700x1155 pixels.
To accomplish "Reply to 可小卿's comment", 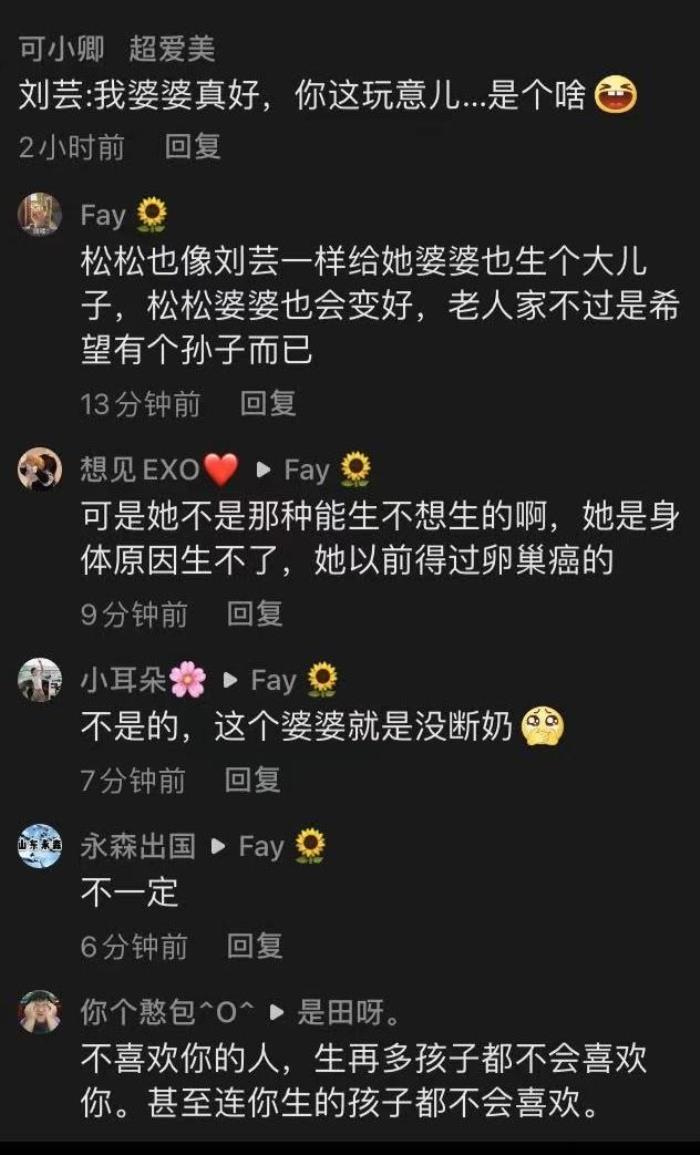I will click(x=193, y=147).
